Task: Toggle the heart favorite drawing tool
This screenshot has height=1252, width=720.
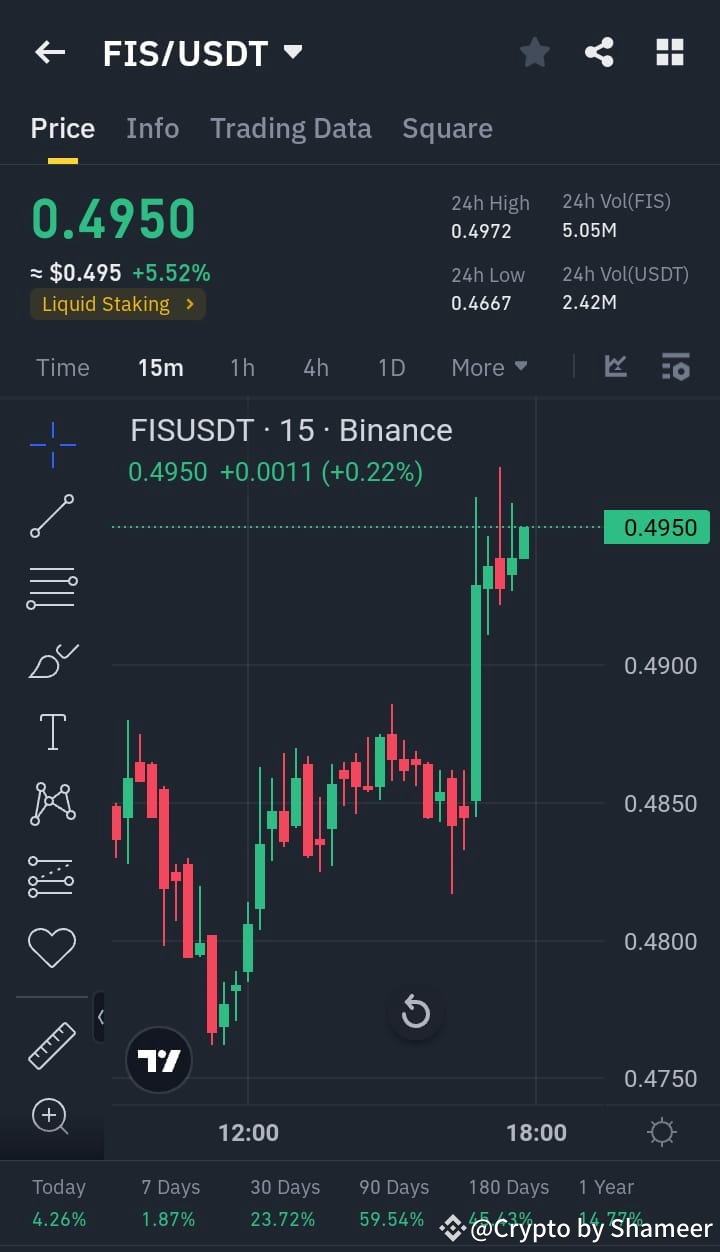Action: (x=51, y=947)
